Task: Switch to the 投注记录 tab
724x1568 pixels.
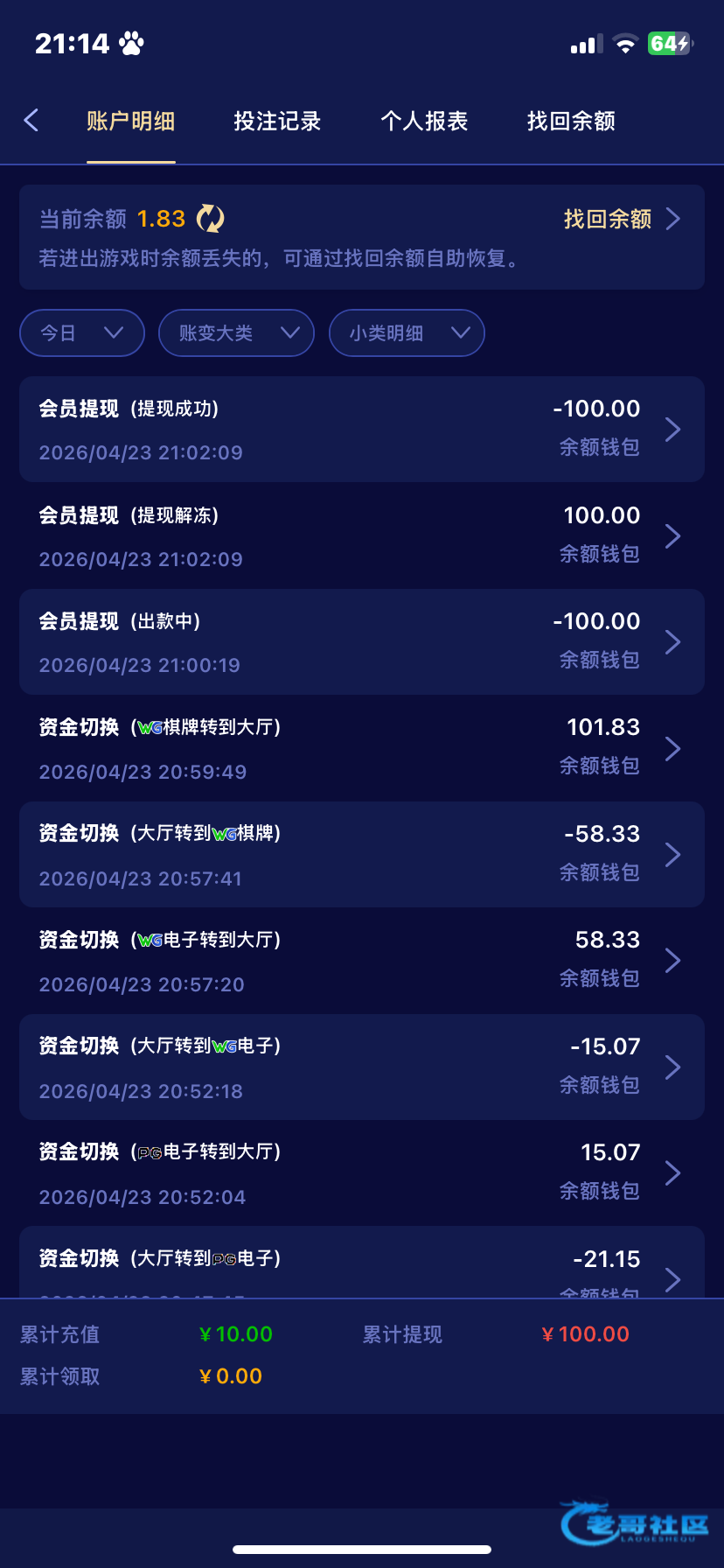Action: tap(277, 121)
